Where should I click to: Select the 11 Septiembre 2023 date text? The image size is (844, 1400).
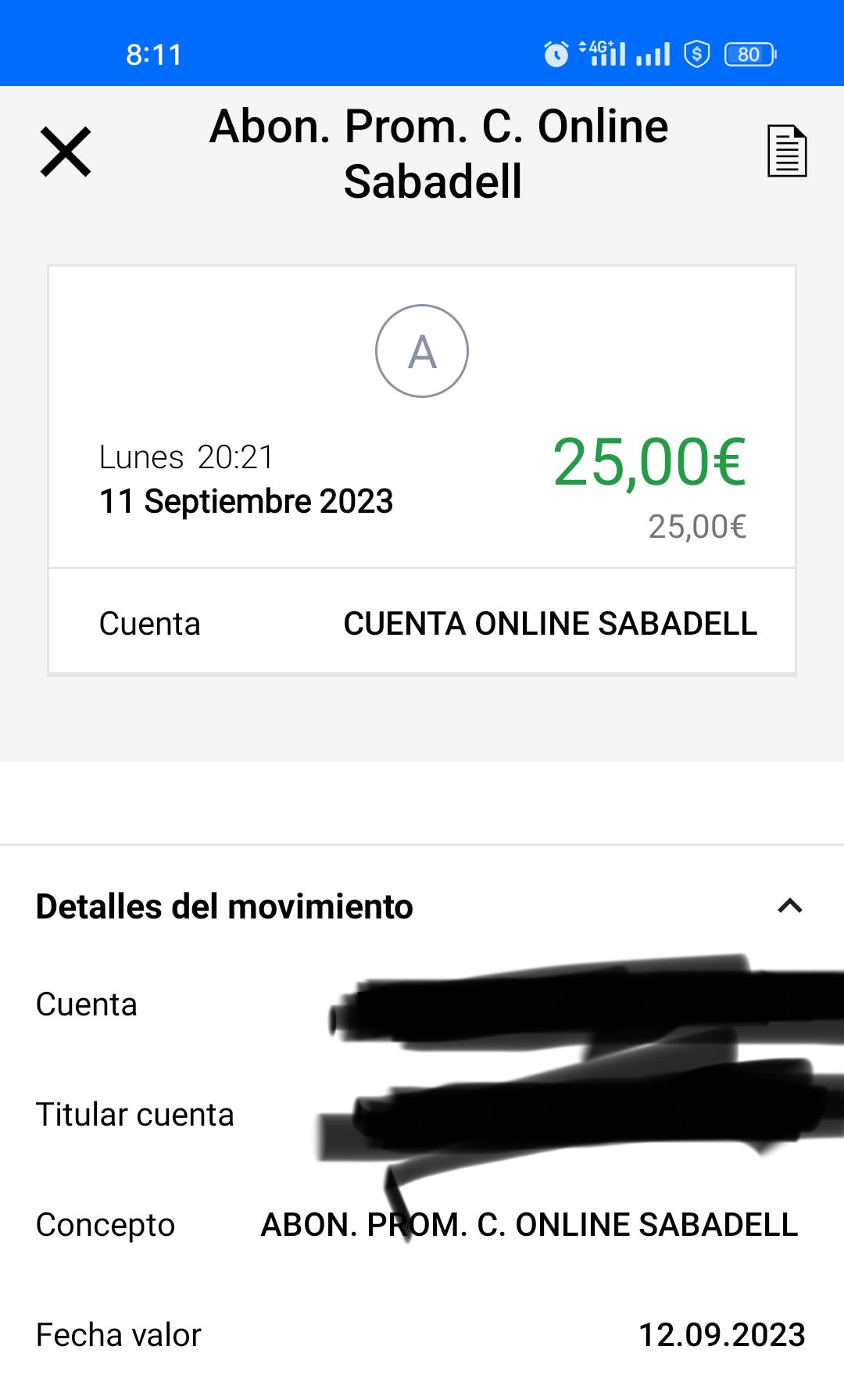[x=247, y=501]
